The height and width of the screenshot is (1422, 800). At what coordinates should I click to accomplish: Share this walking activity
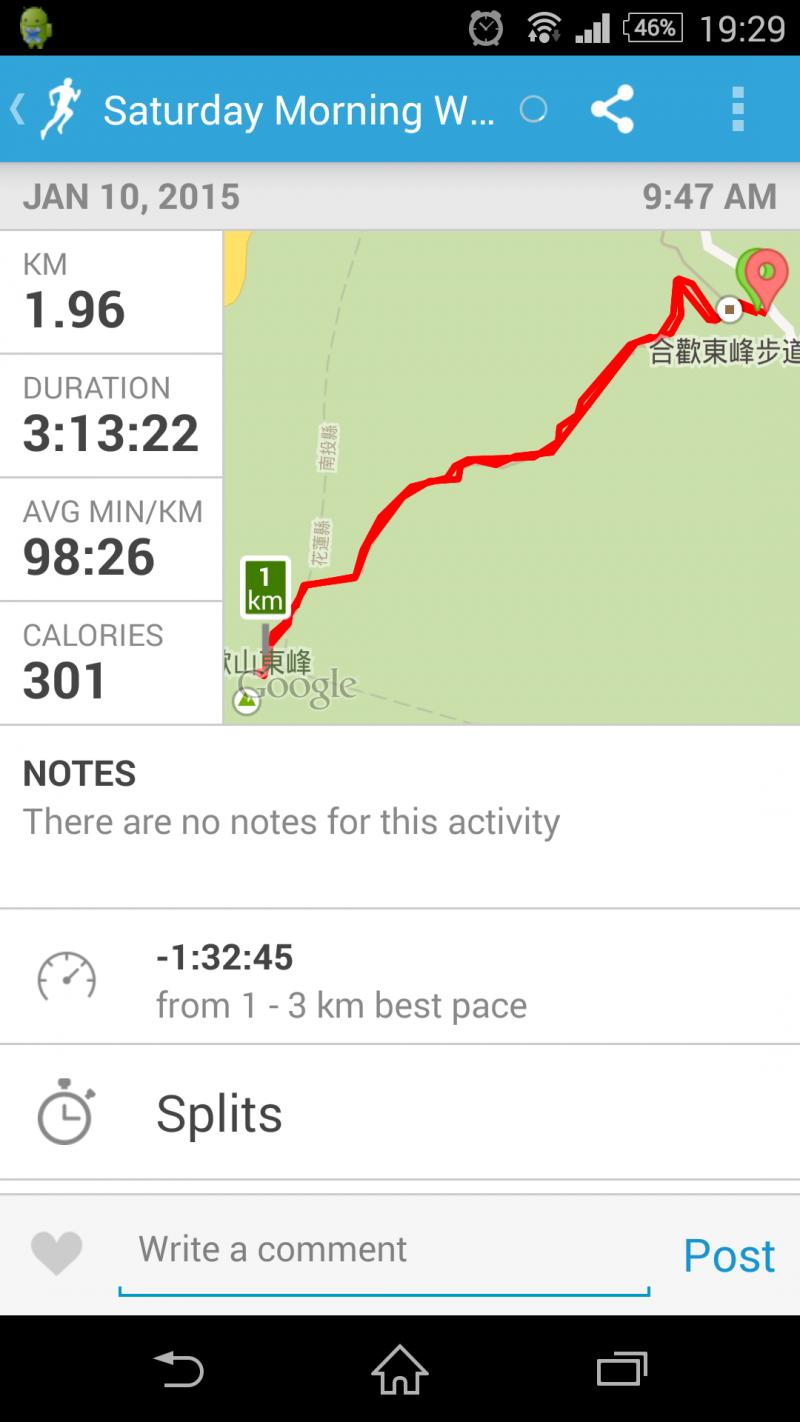pos(612,109)
